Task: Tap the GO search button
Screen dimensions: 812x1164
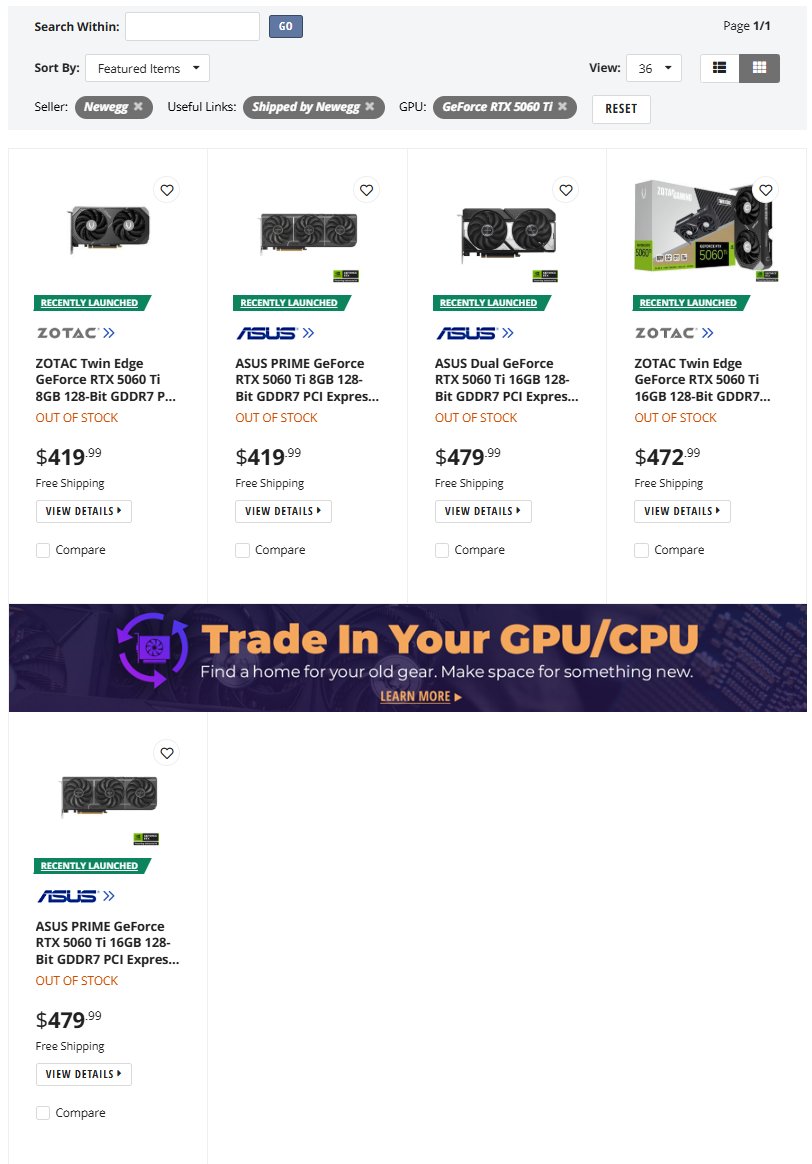Action: 285,27
